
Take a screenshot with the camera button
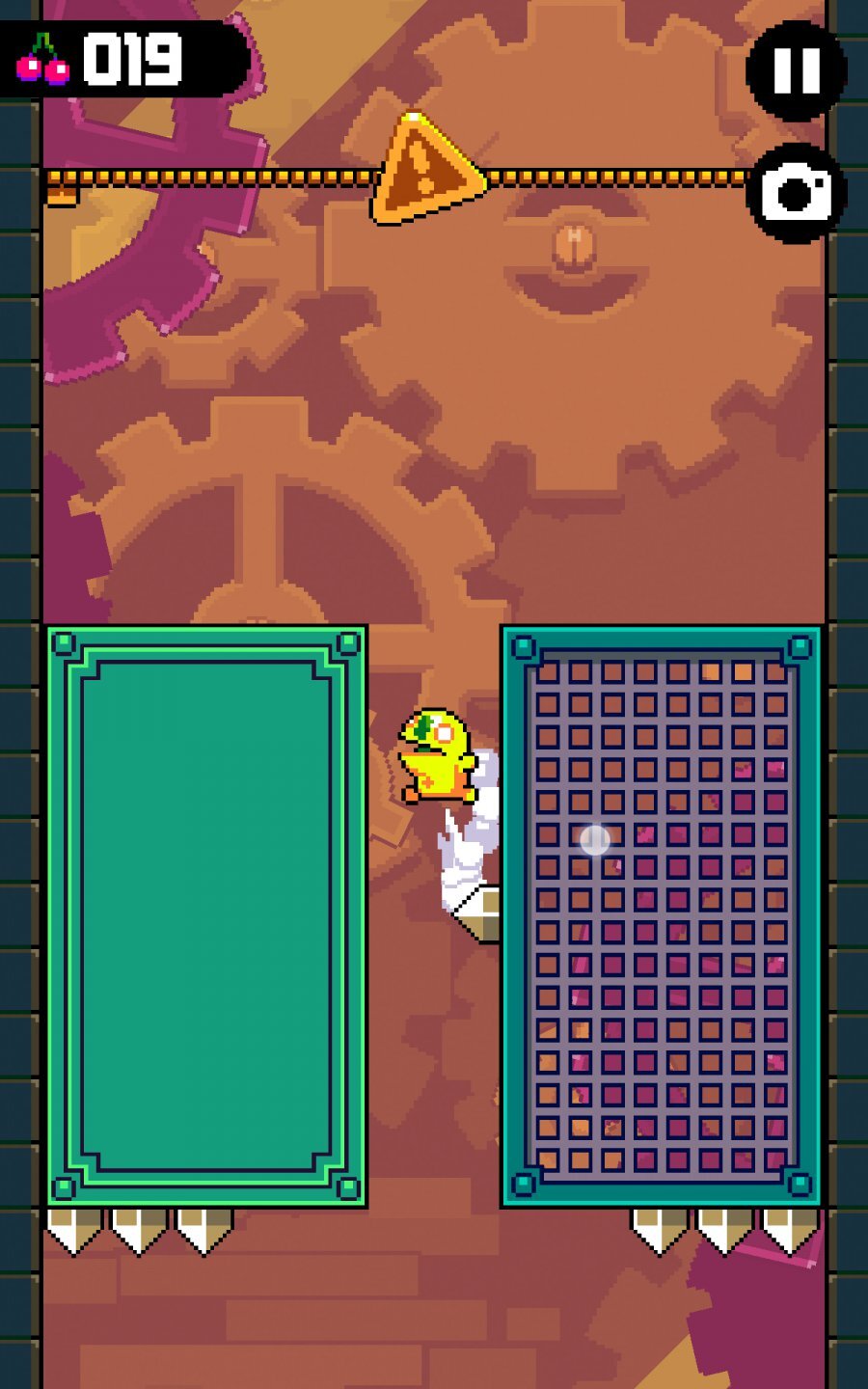(x=796, y=193)
